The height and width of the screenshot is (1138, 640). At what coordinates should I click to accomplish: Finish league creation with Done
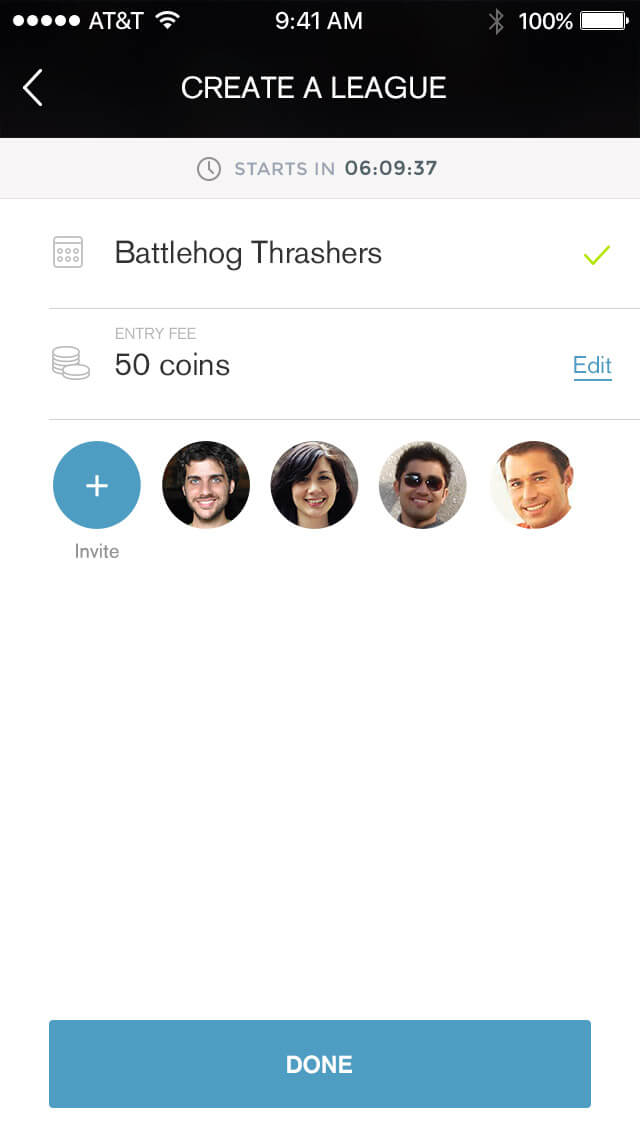click(x=320, y=1064)
